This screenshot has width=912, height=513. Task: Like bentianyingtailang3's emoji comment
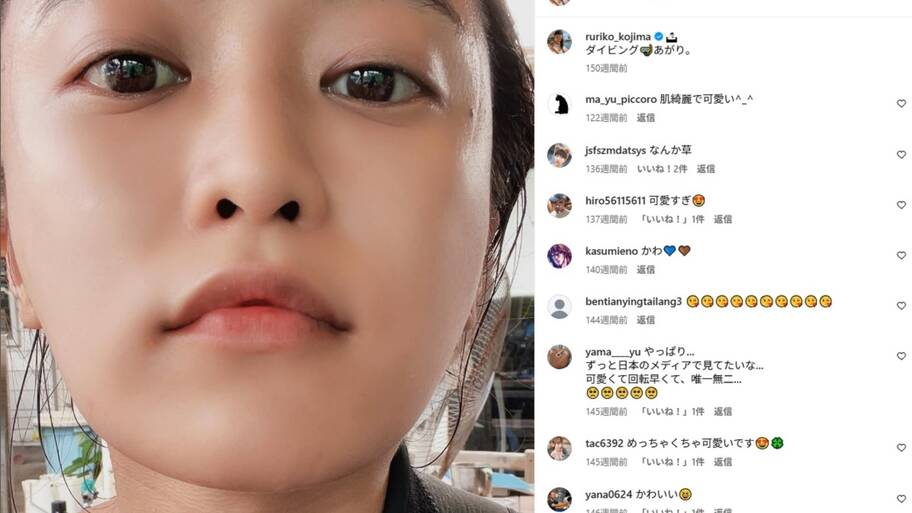point(901,306)
